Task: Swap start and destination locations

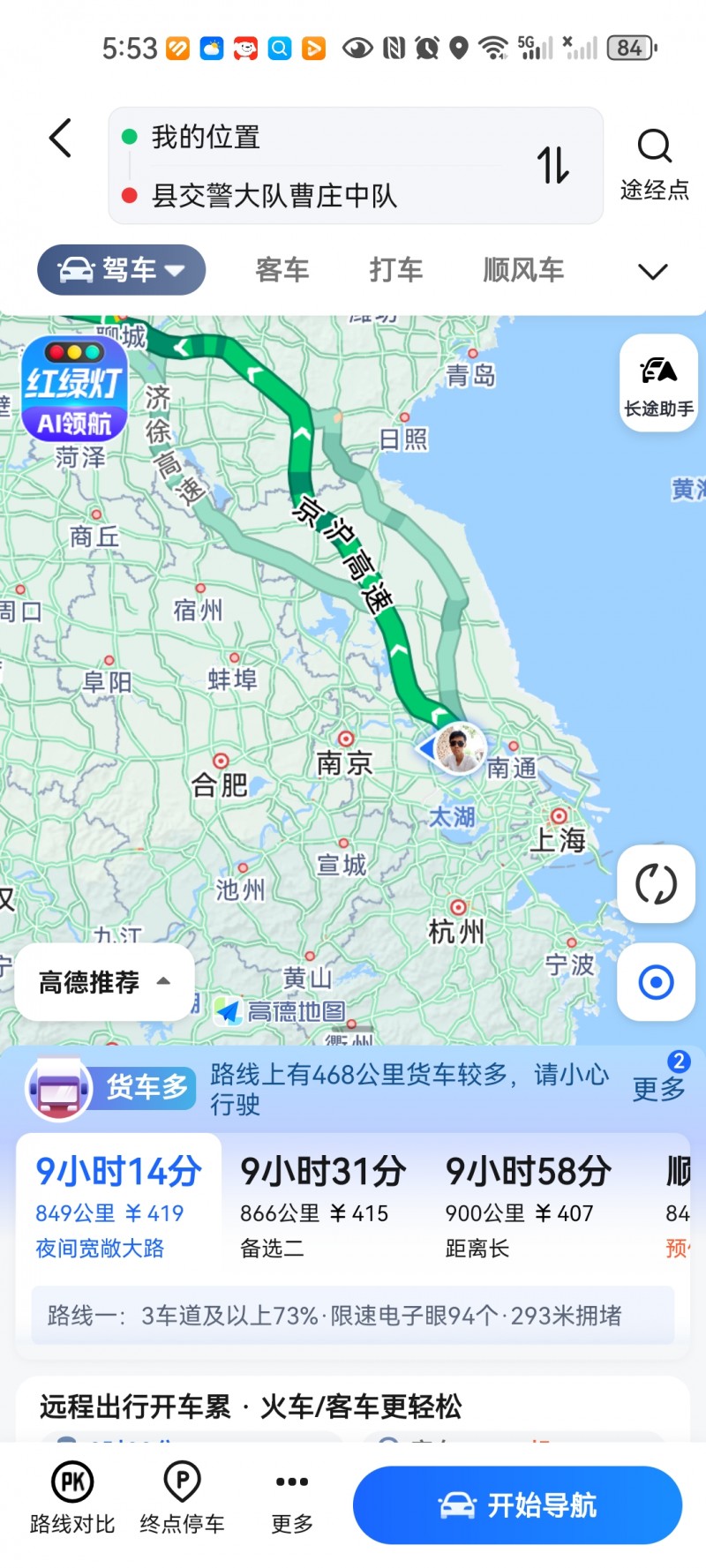Action: [x=553, y=165]
